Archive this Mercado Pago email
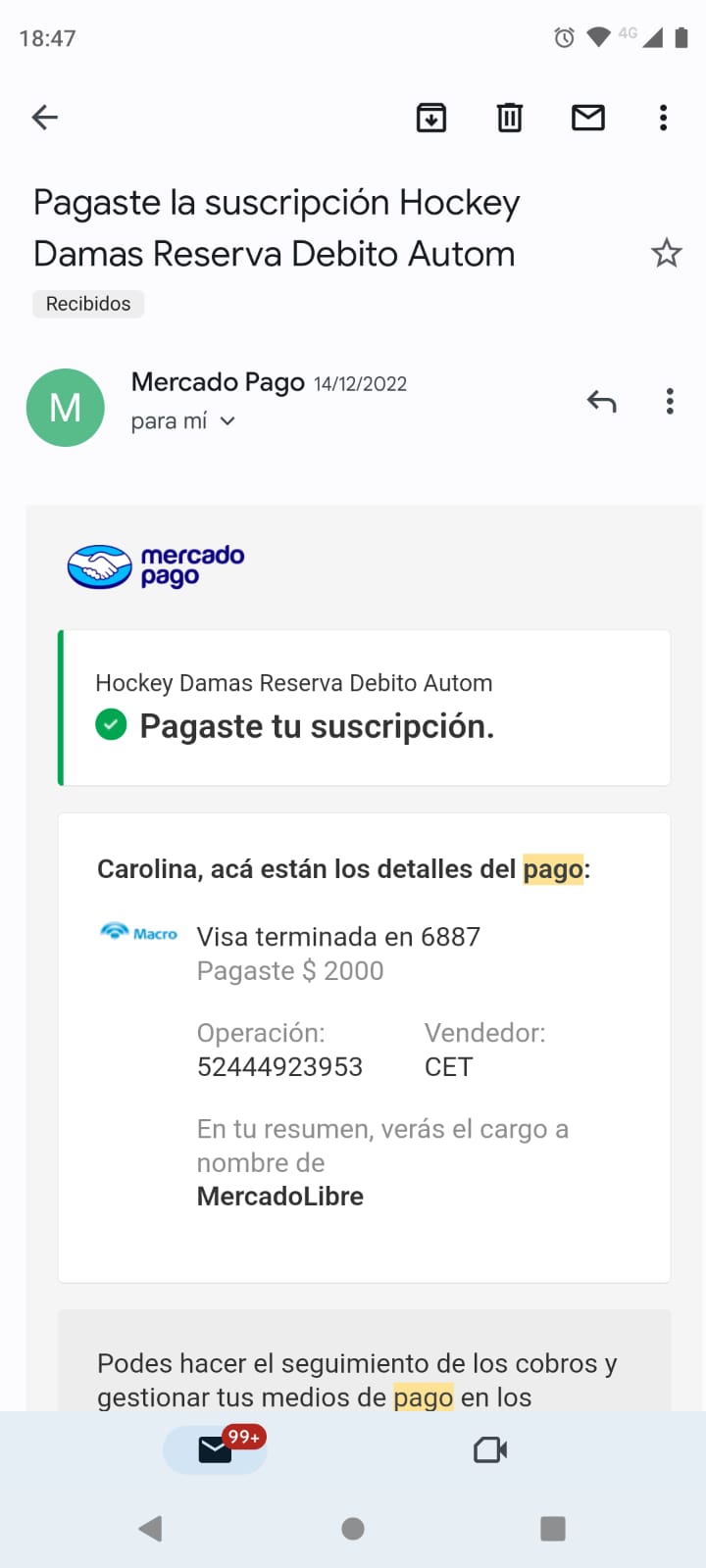Viewport: 706px width, 1568px height. click(431, 118)
